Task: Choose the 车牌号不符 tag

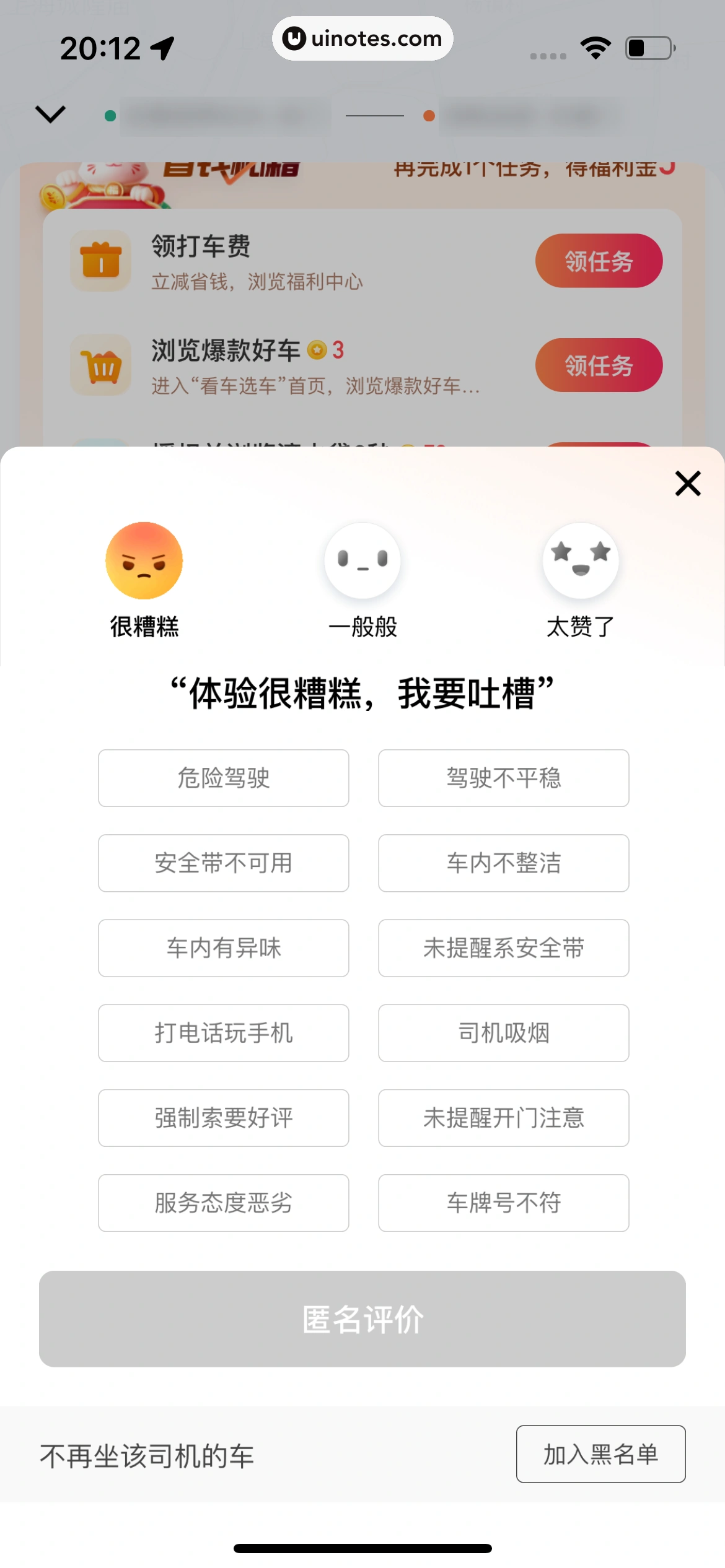Action: pyautogui.click(x=503, y=1202)
